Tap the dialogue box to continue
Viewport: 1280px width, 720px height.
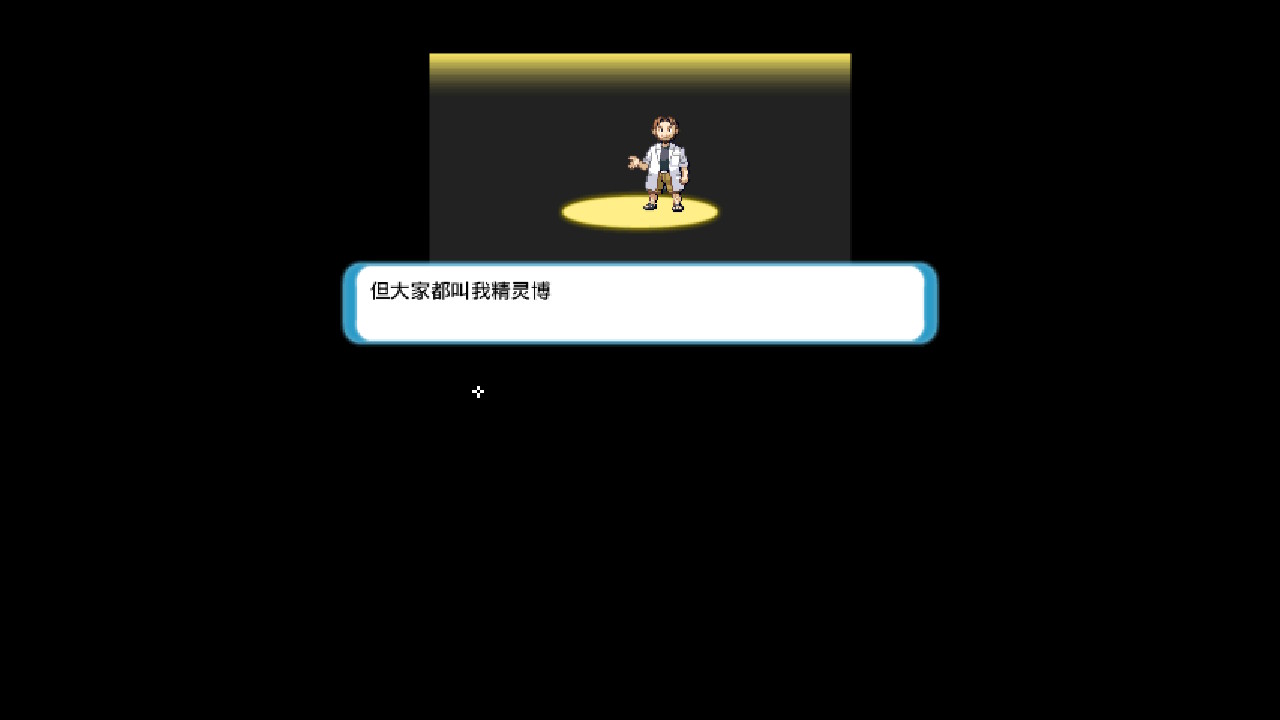coord(640,303)
